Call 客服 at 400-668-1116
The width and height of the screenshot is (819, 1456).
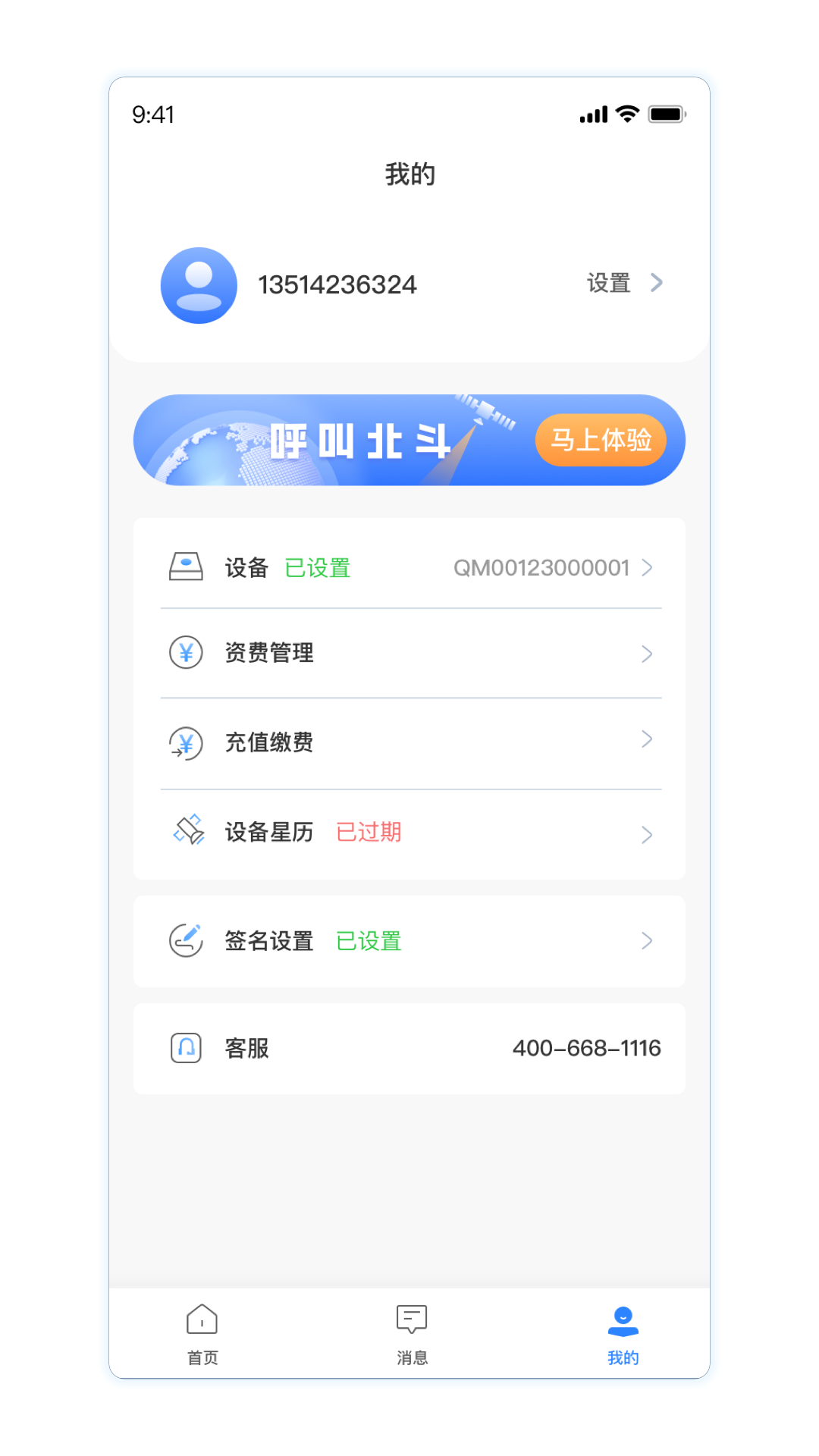pyautogui.click(x=585, y=1048)
